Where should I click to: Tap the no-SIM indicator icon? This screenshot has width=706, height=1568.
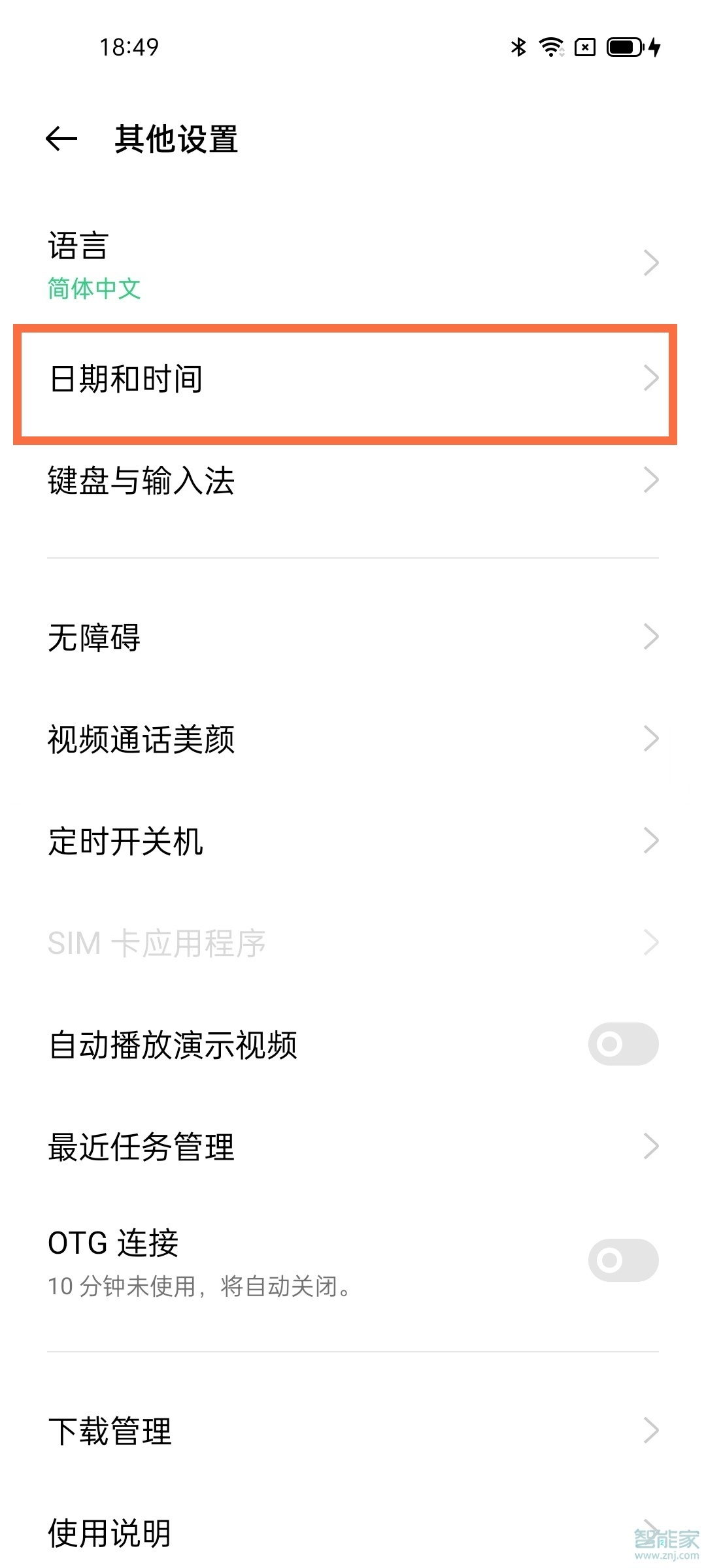tap(586, 46)
